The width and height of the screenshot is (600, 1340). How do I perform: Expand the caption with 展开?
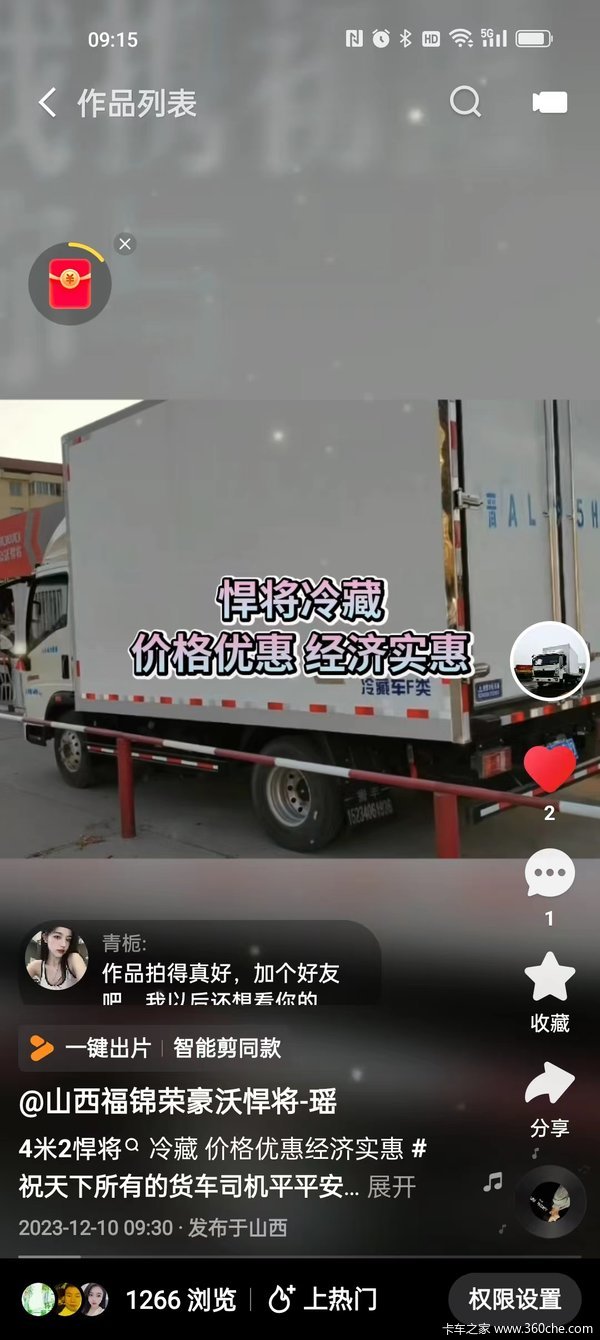click(391, 1187)
